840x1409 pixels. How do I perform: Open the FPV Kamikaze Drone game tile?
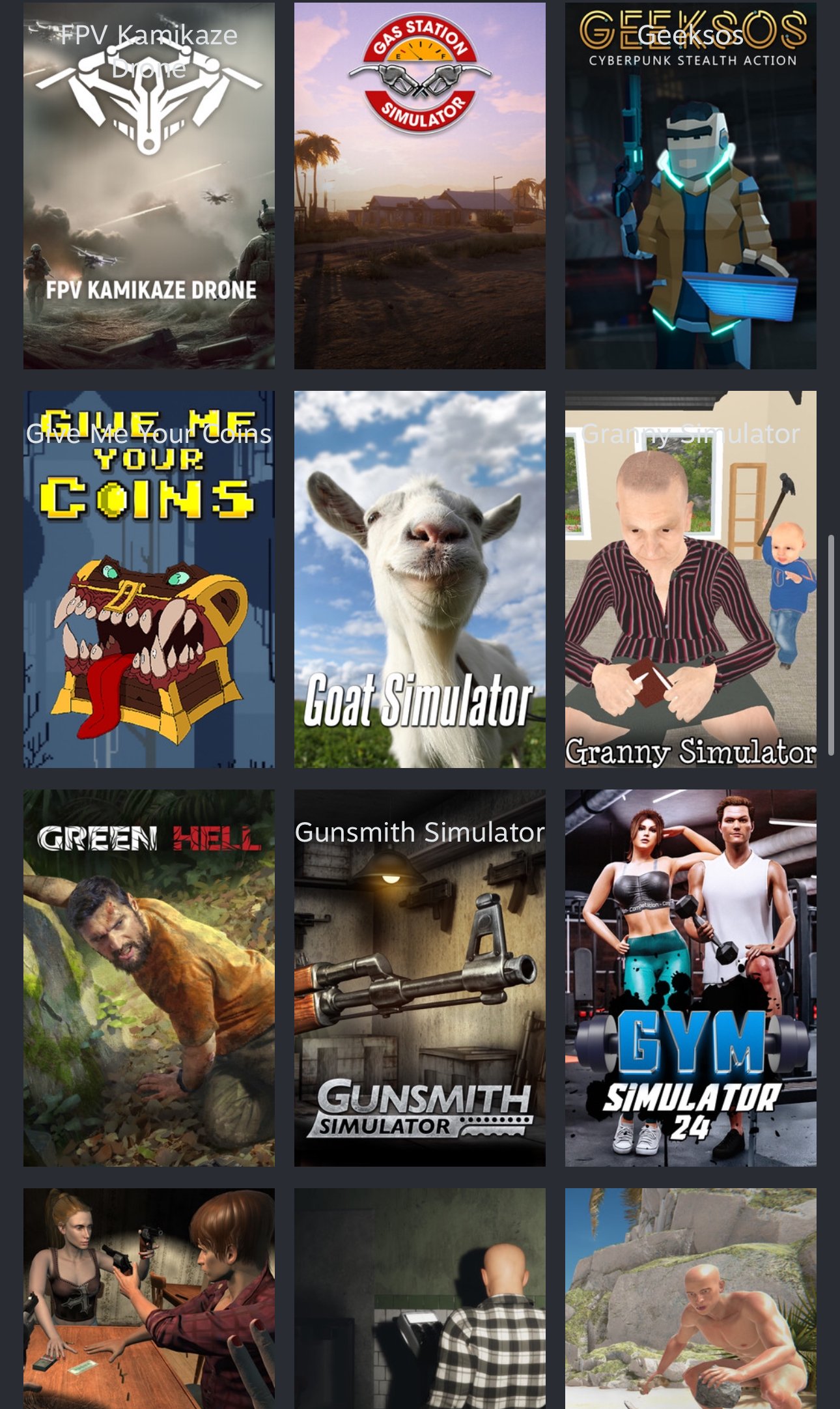148,186
